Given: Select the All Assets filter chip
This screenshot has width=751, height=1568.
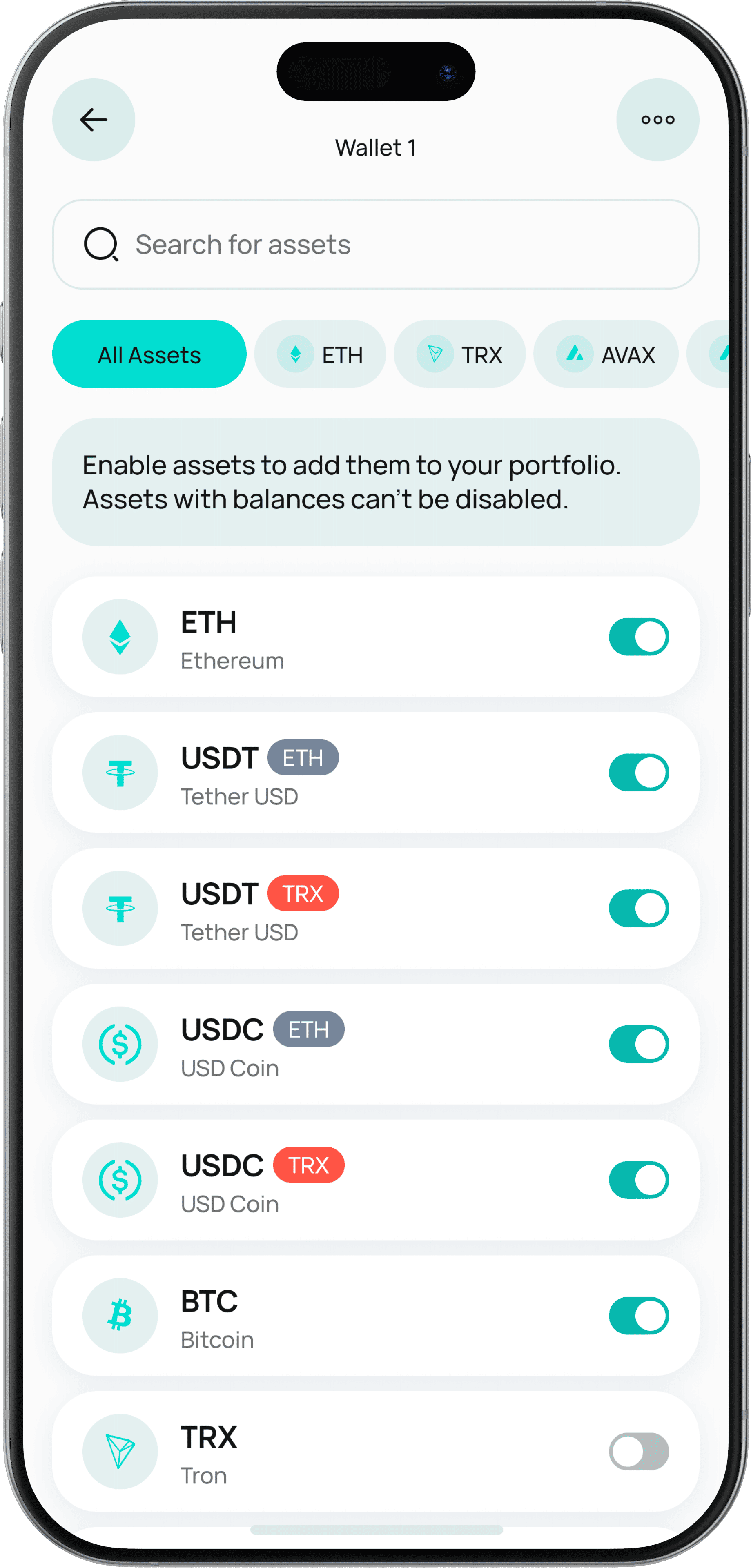Looking at the screenshot, I should point(149,354).
